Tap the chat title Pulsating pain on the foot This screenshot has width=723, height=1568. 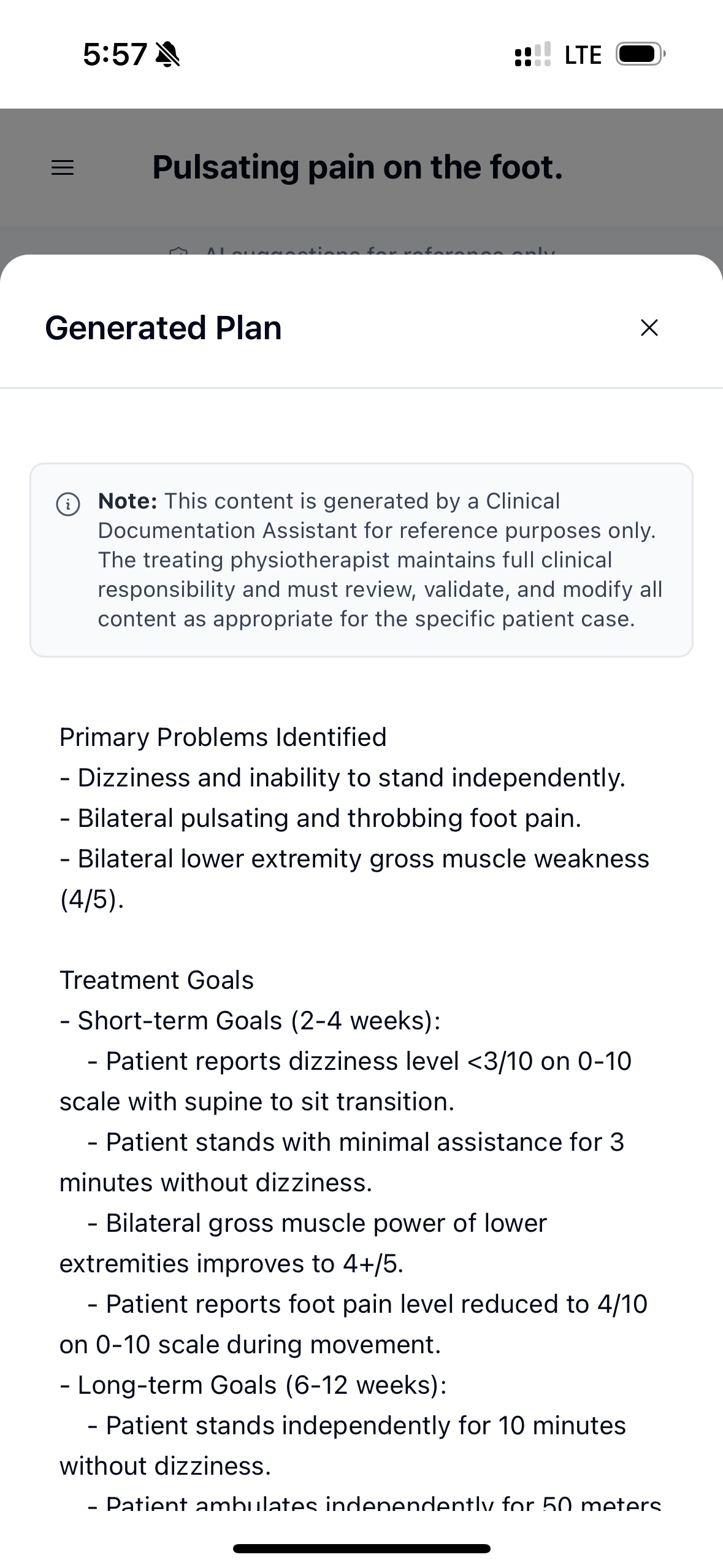tap(358, 167)
